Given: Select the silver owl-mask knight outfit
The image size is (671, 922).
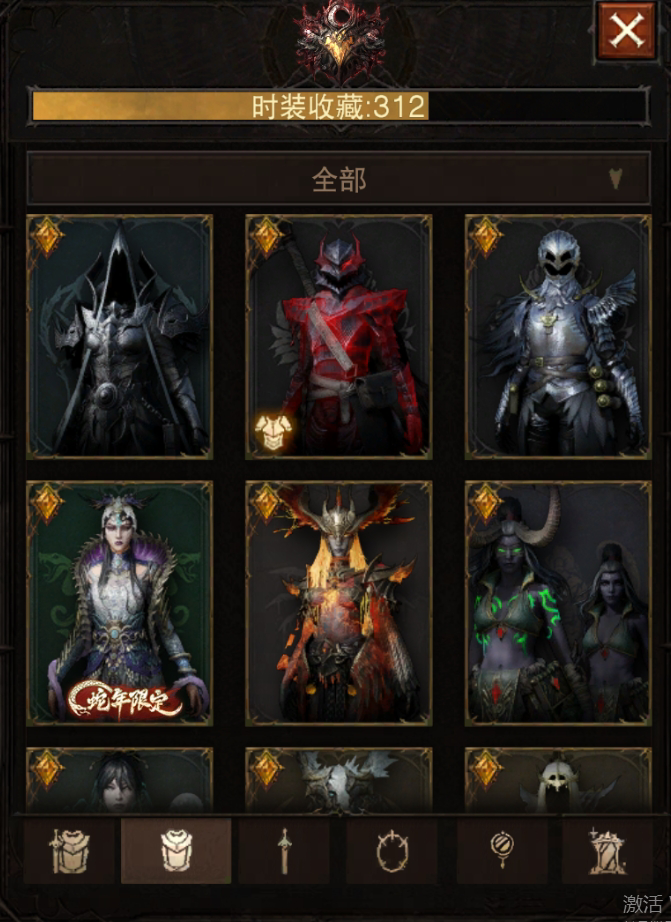Looking at the screenshot, I should (557, 336).
